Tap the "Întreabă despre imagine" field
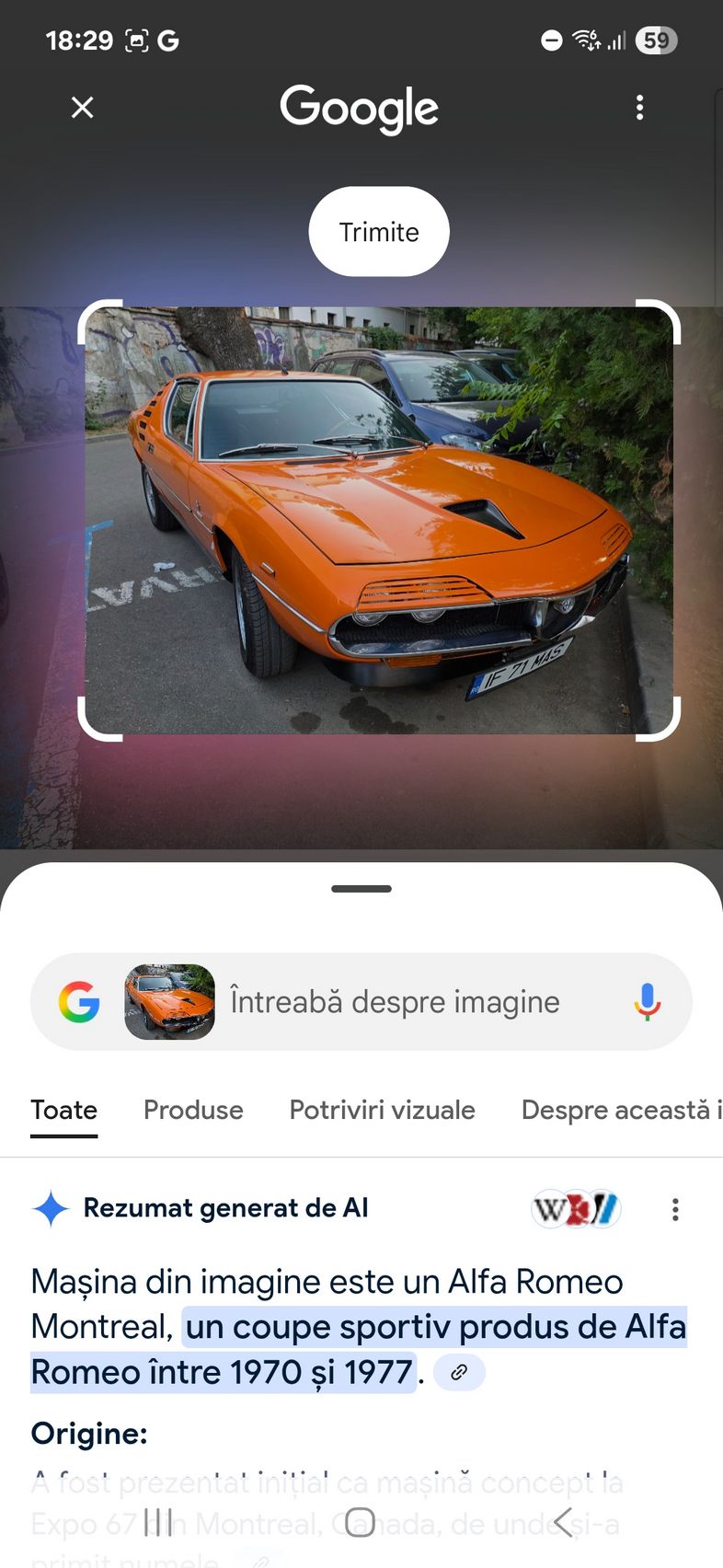This screenshot has height=1568, width=723. 396,1001
